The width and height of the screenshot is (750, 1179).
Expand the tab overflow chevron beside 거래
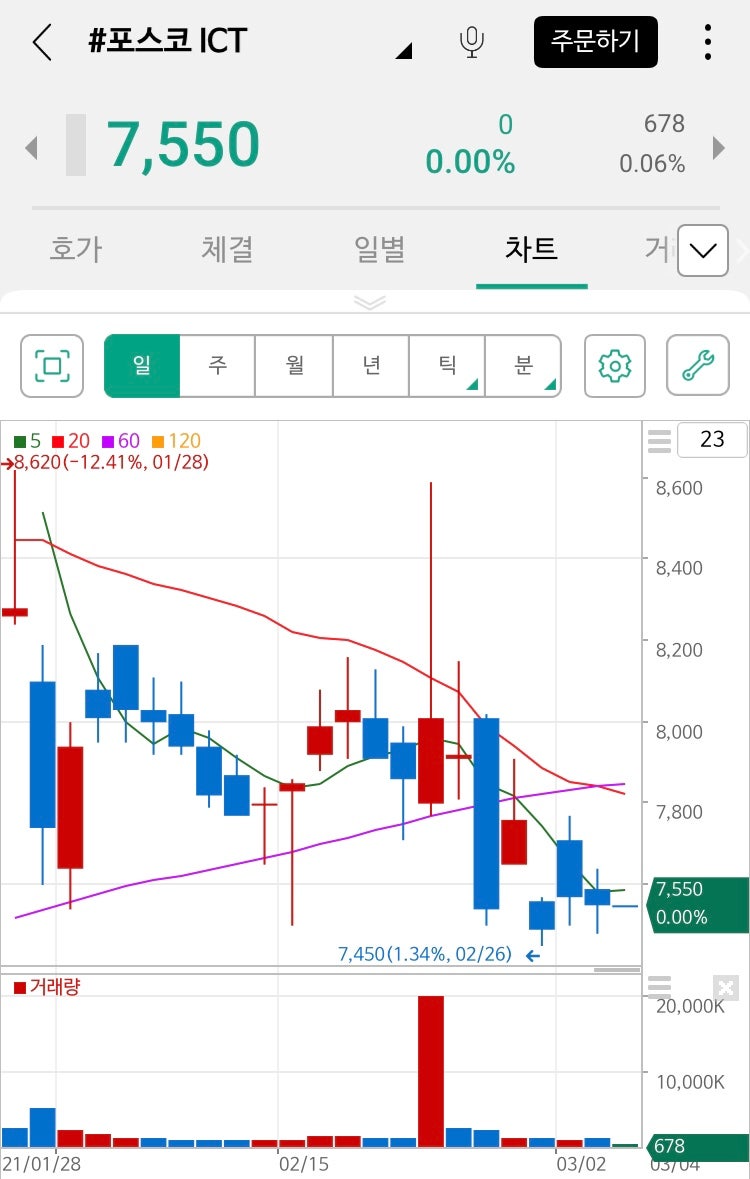point(703,252)
